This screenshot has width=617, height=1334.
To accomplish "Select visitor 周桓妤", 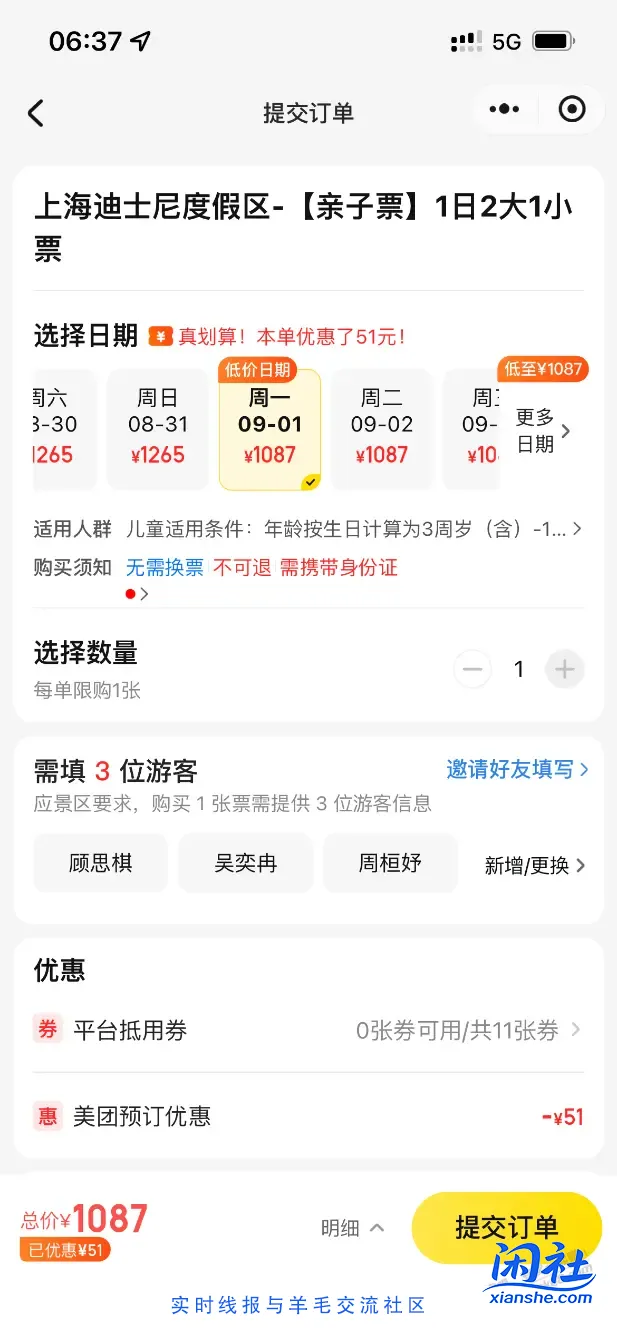I will [390, 863].
